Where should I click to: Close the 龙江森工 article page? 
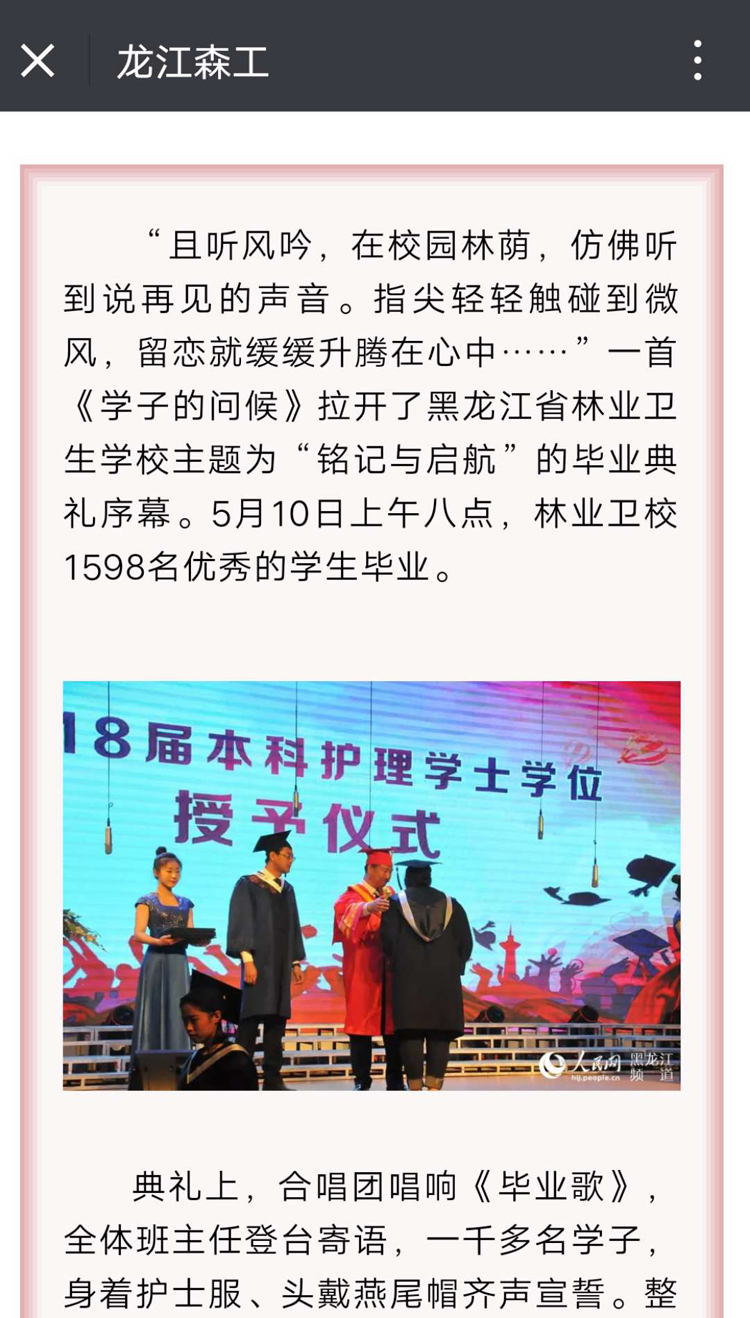pyautogui.click(x=38, y=61)
